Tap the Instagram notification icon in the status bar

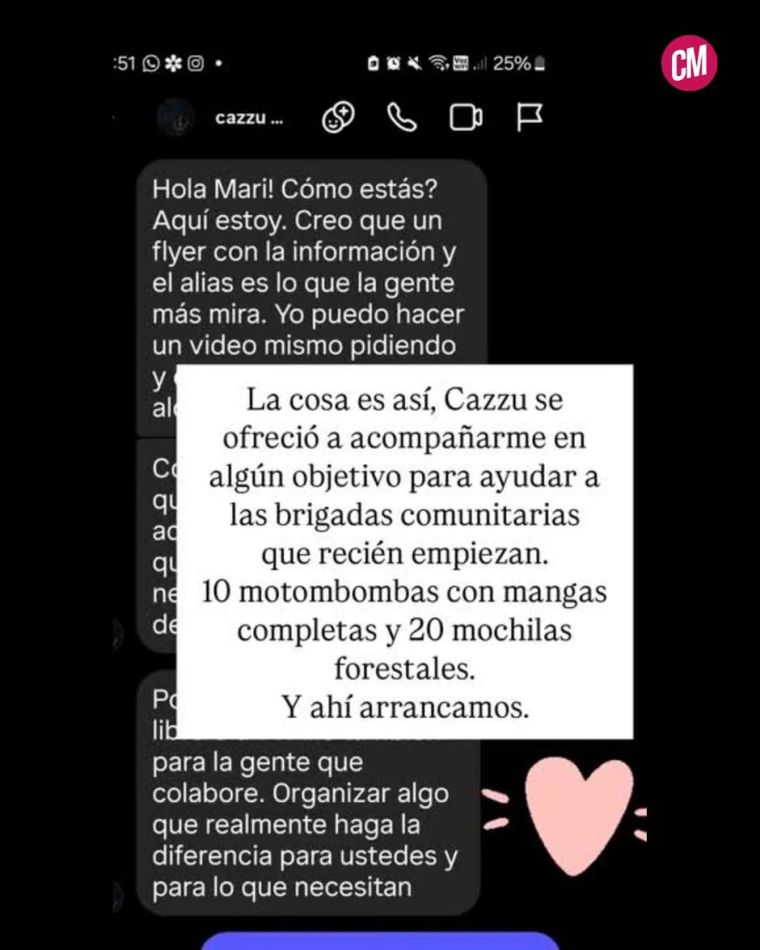click(x=194, y=62)
